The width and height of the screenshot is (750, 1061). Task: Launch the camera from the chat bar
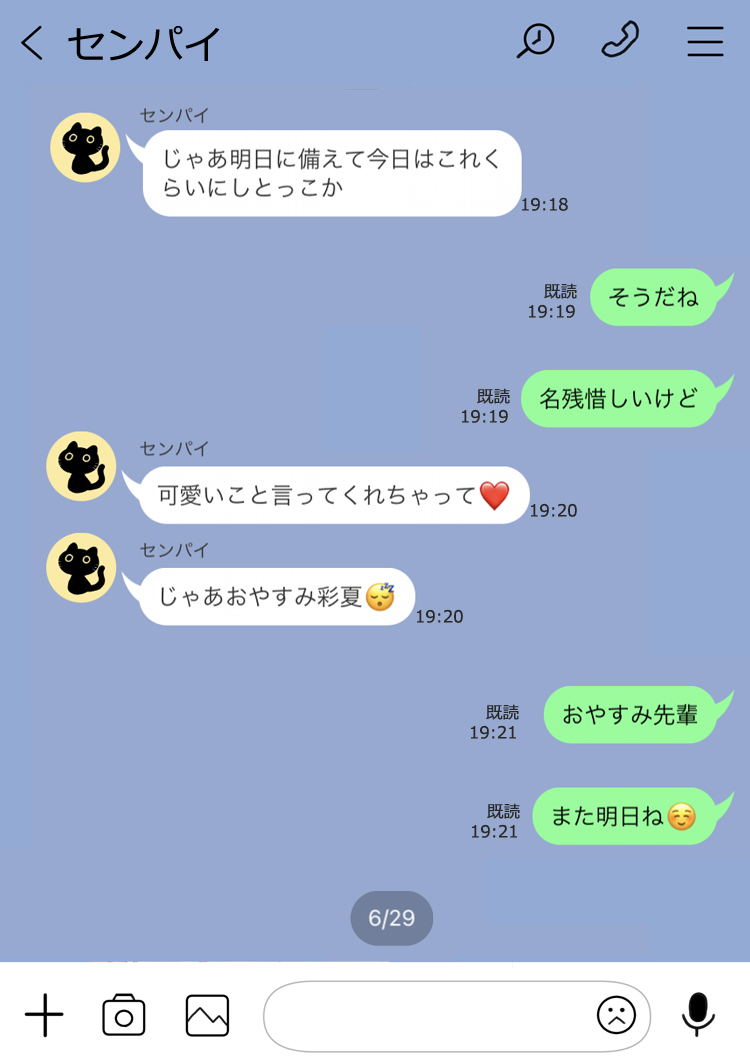[x=124, y=1016]
